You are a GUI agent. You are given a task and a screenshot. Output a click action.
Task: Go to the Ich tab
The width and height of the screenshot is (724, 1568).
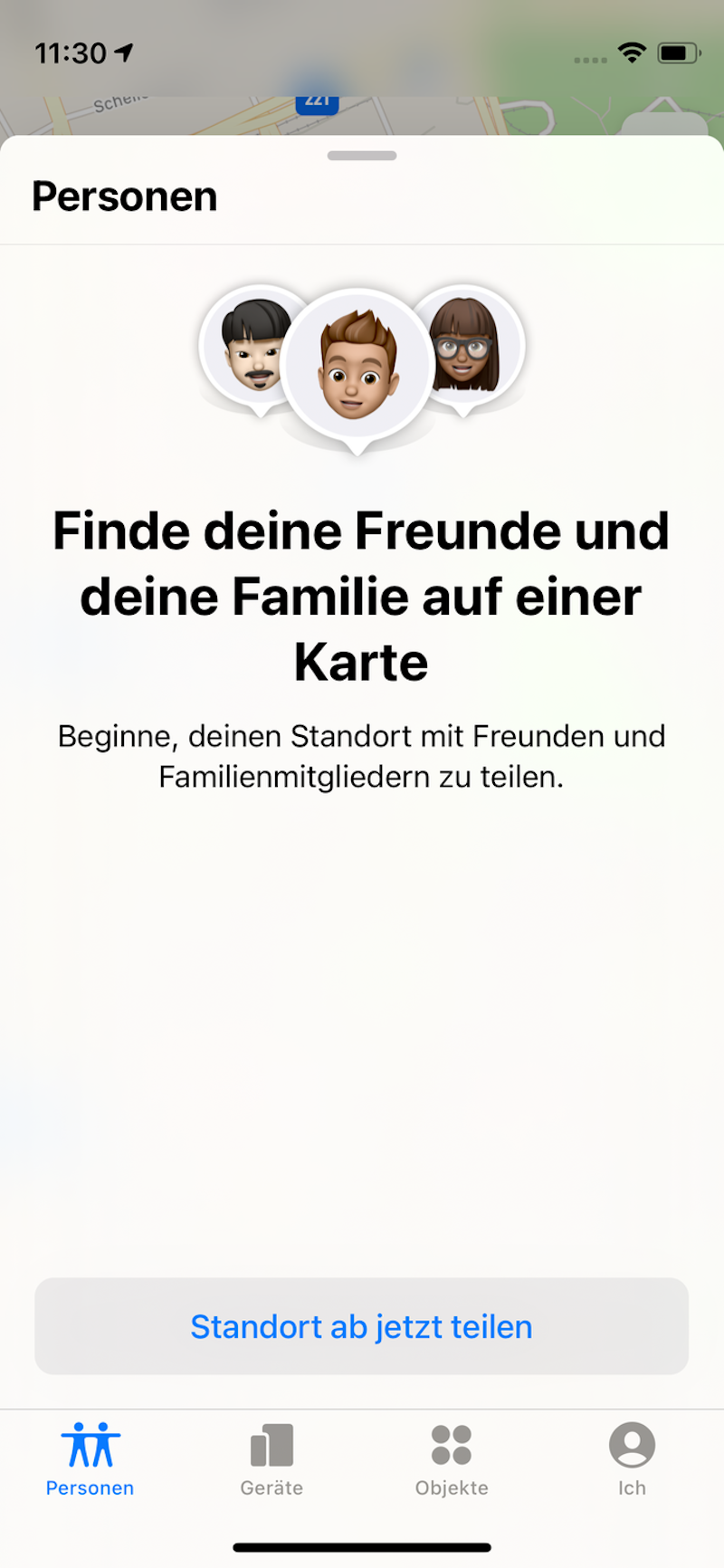[632, 1458]
